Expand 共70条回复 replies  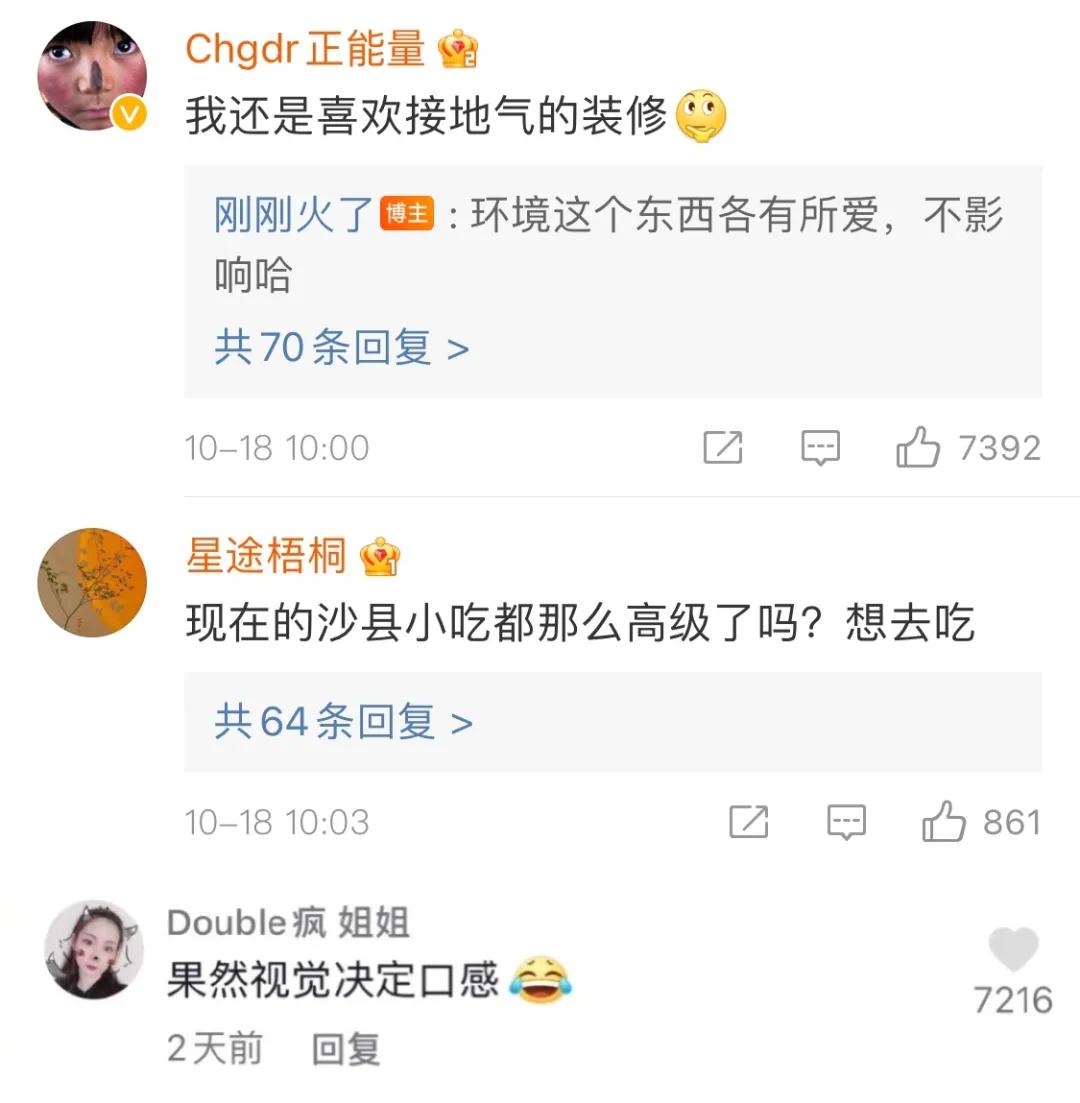pos(341,348)
